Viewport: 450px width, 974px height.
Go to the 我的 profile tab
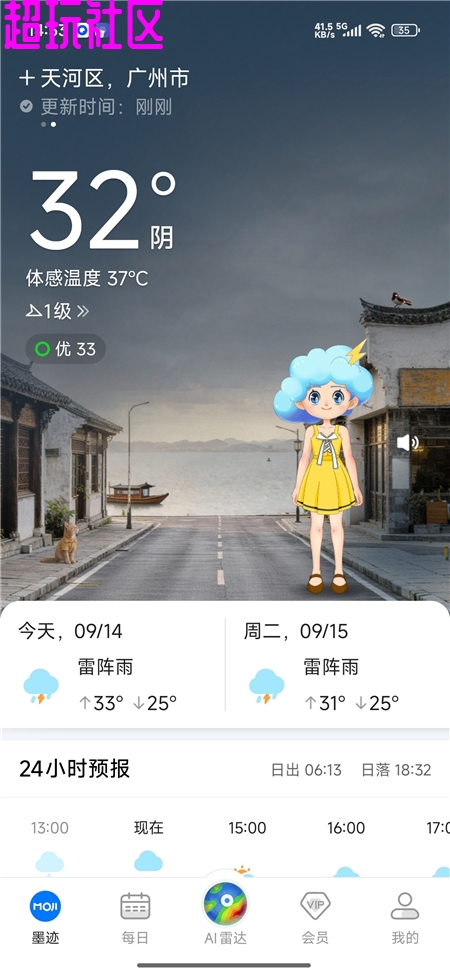pos(405,918)
